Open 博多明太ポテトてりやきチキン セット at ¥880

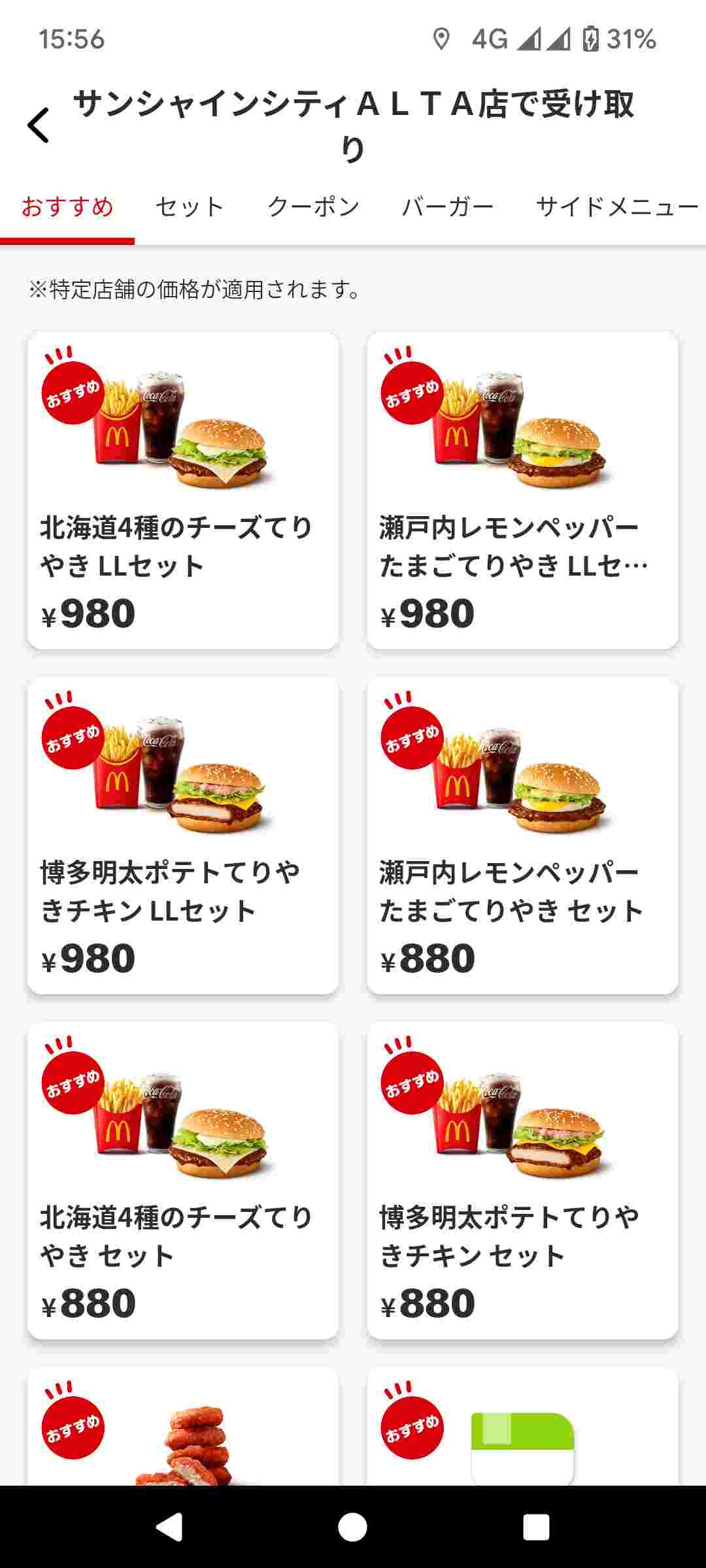point(522,1180)
